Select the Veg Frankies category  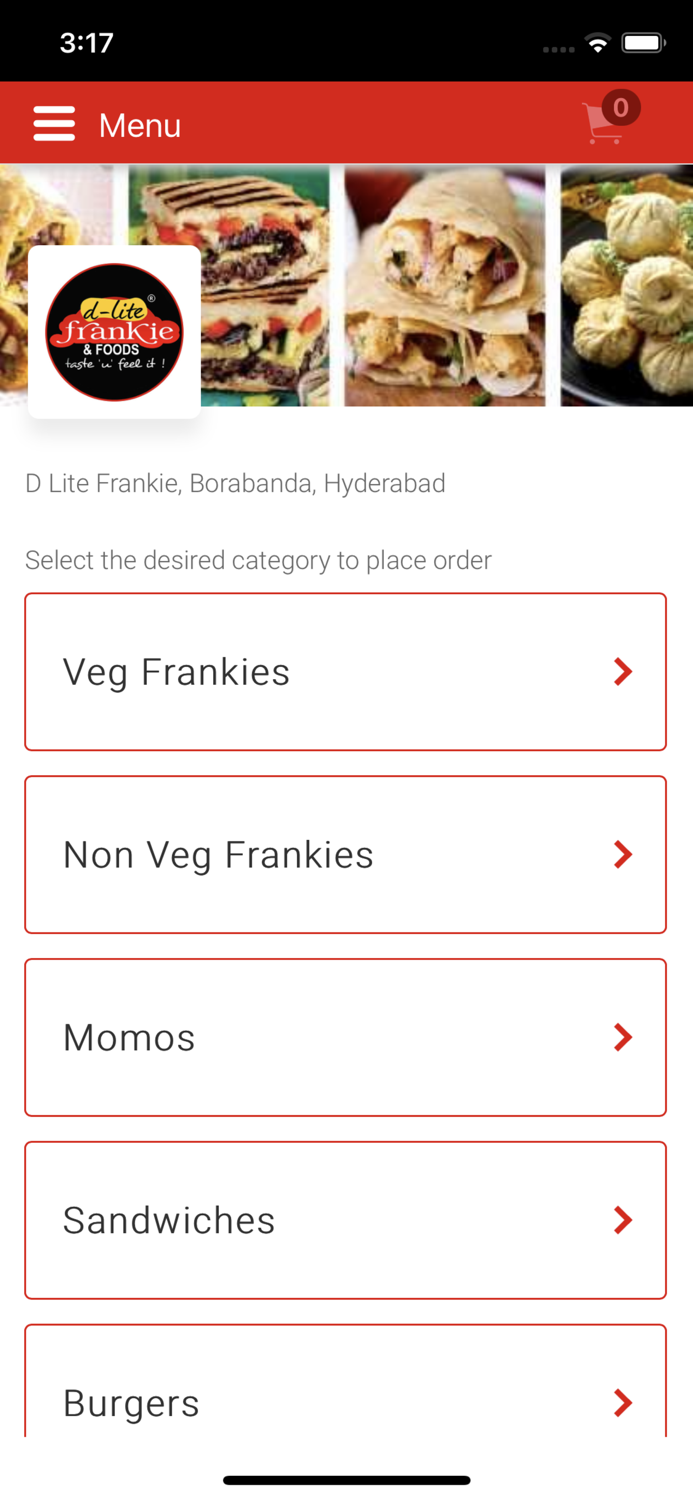click(x=345, y=671)
